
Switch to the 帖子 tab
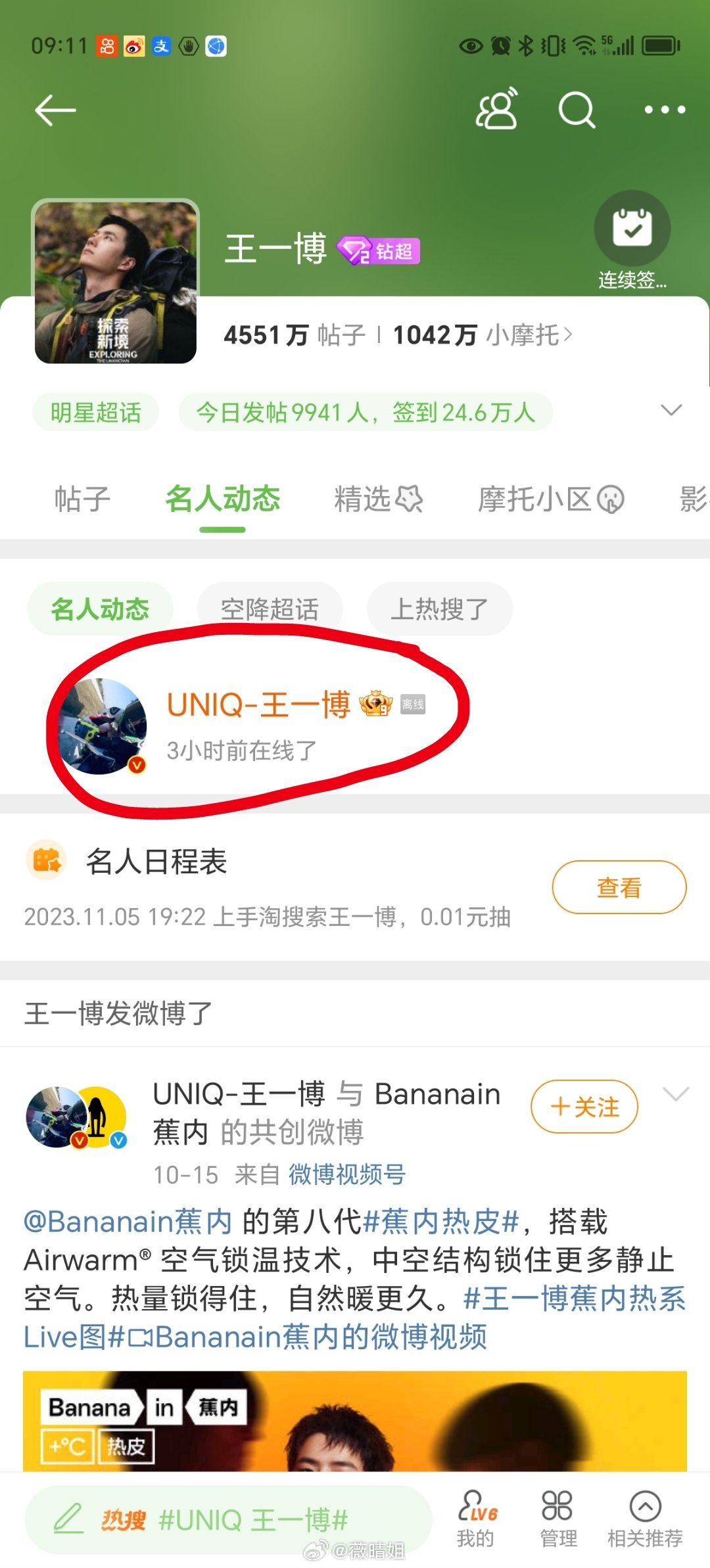tap(82, 499)
